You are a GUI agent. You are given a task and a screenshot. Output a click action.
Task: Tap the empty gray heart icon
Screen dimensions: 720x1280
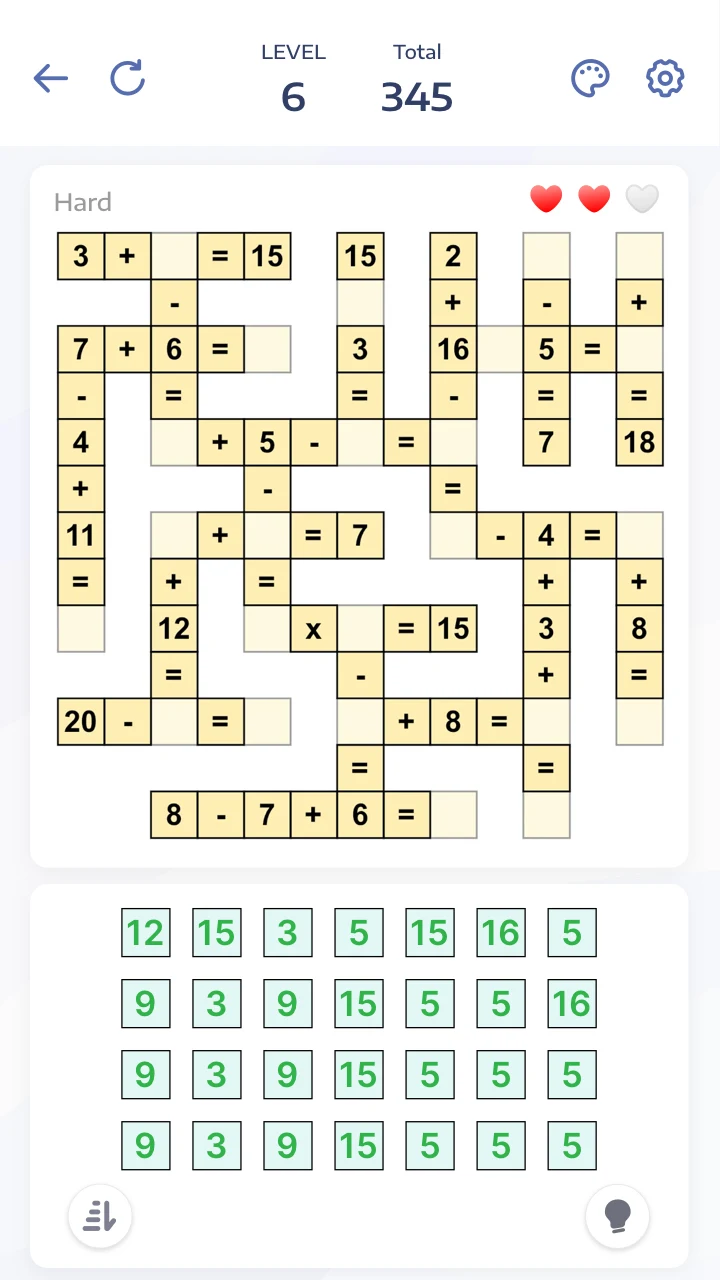[x=641, y=198]
